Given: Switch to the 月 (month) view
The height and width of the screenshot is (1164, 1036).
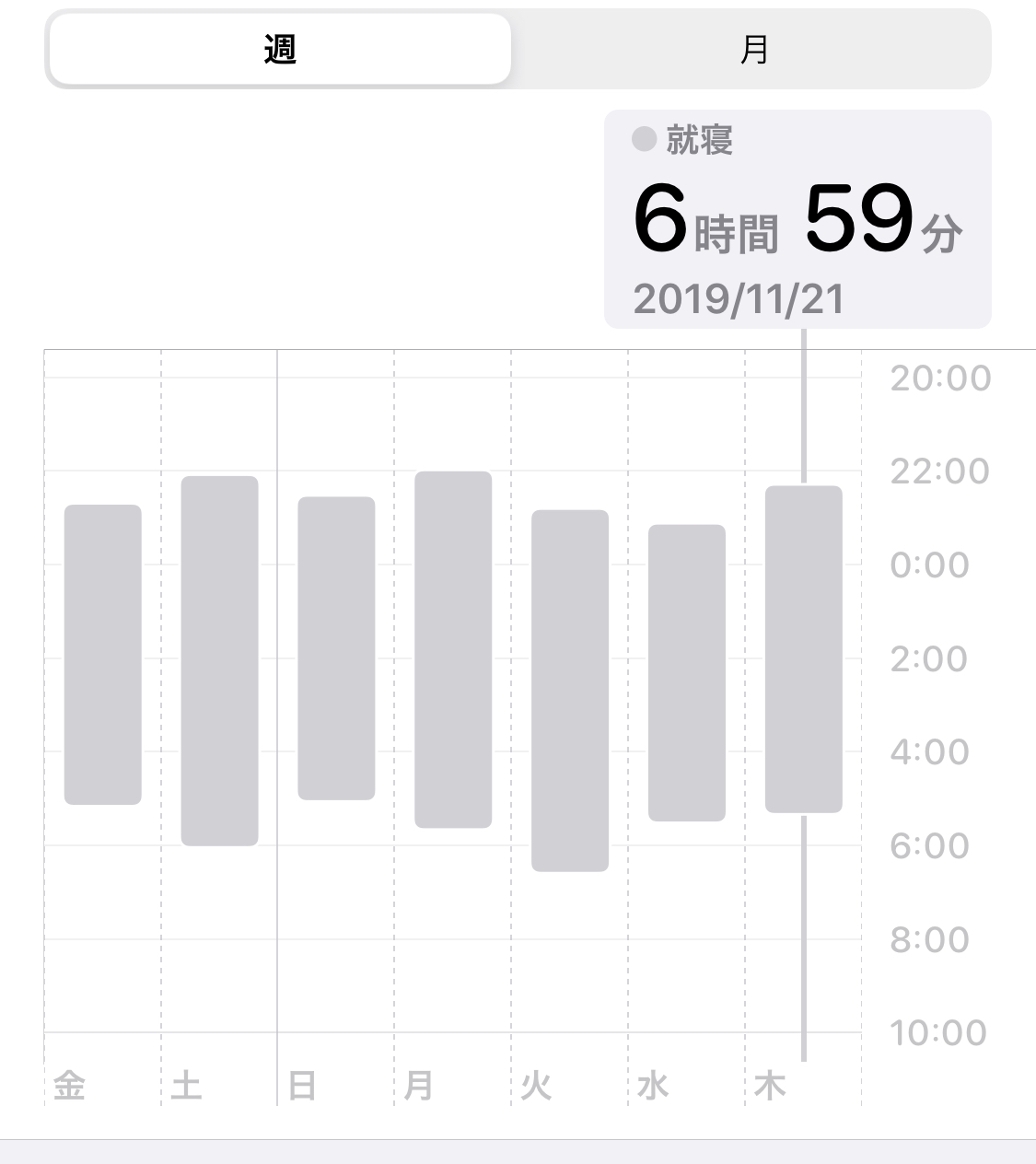Looking at the screenshot, I should click(x=753, y=50).
